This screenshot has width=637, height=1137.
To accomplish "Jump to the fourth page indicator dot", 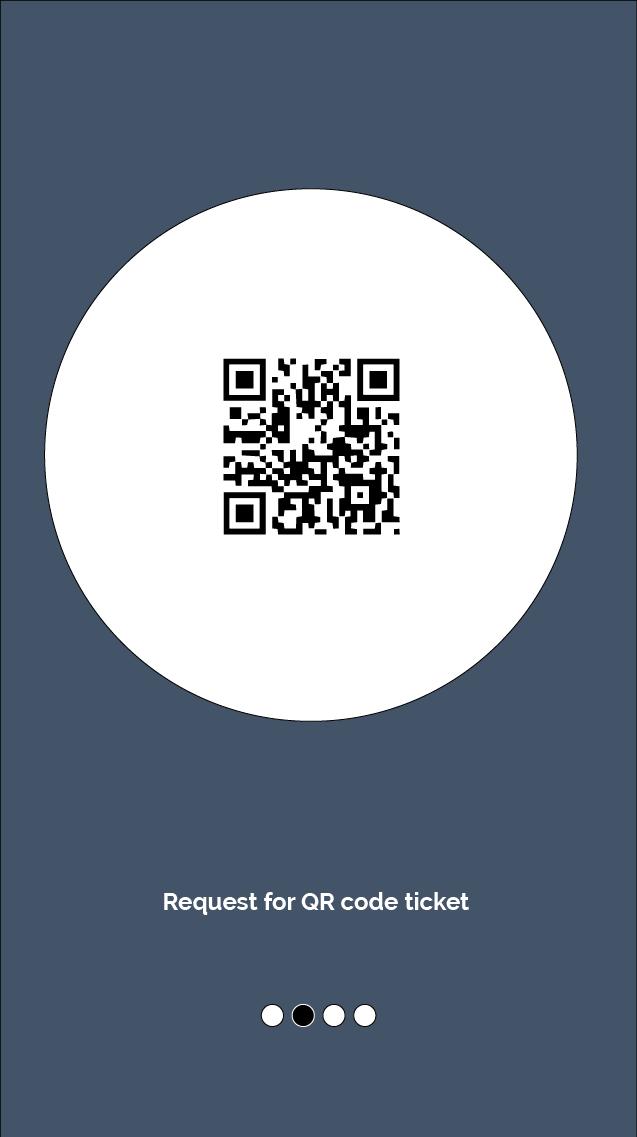I will (x=365, y=1016).
